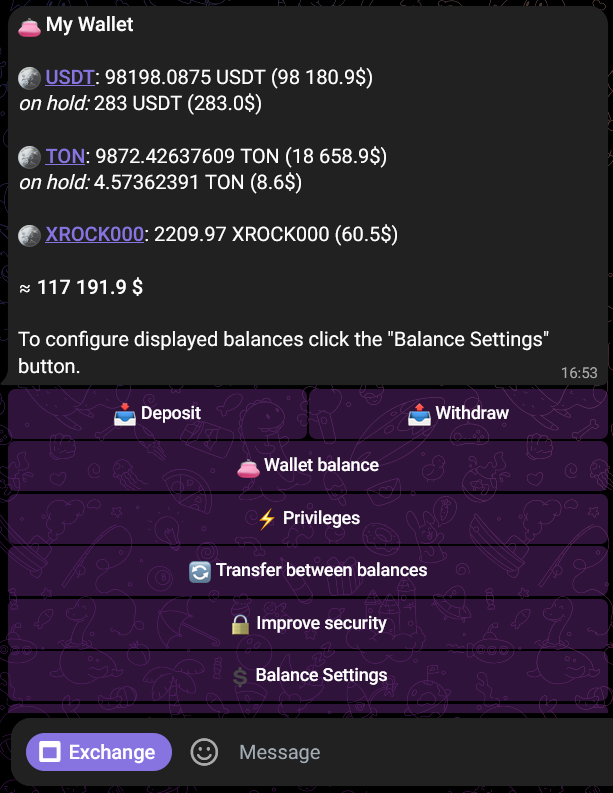Open Improve security option
Viewport: 613px width, 793px height.
[x=307, y=623]
